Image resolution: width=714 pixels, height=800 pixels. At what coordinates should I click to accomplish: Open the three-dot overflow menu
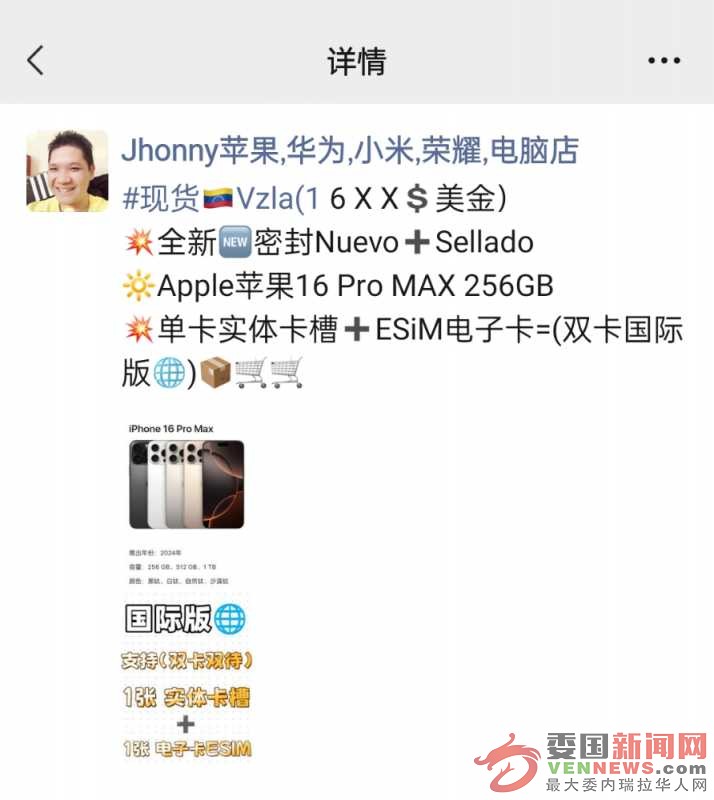click(x=664, y=61)
